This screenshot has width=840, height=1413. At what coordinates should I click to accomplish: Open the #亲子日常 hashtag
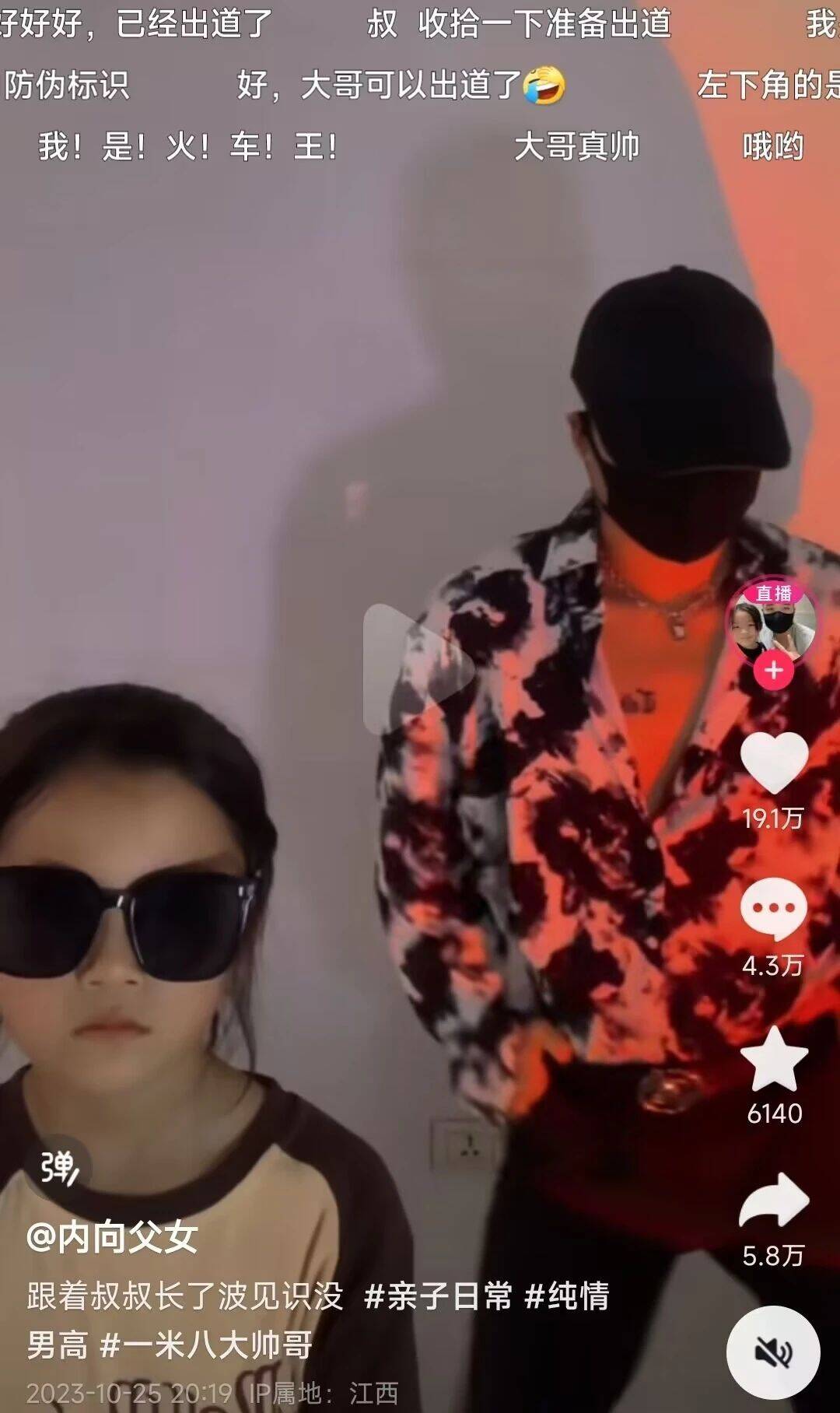tap(438, 1296)
